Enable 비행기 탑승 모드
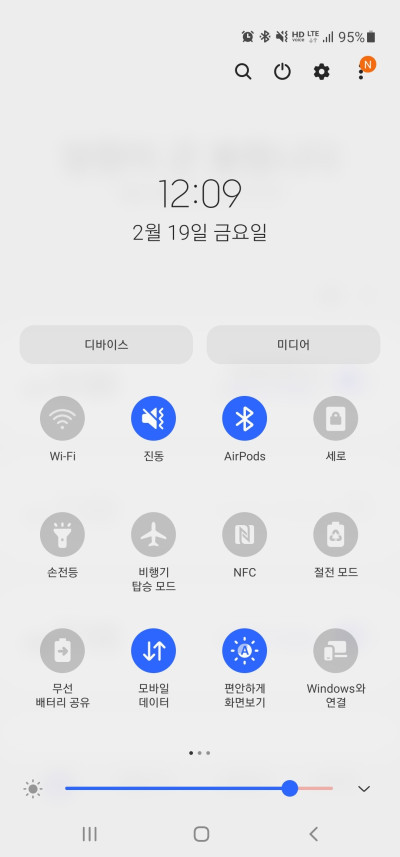400x857 pixels. pos(154,535)
